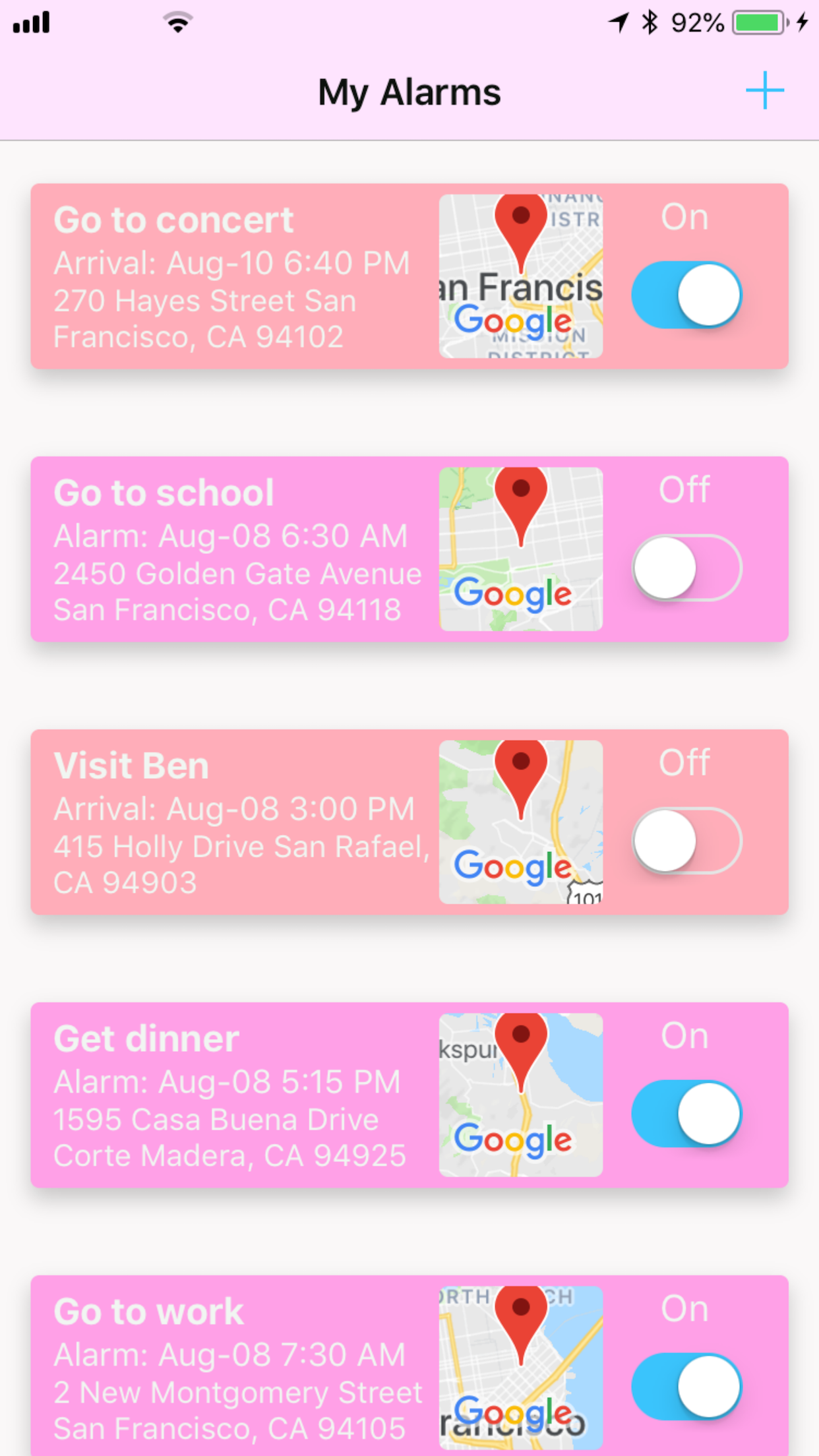Turn off the Go to concert alarm
Screen dimensions: 819x1456
point(686,295)
